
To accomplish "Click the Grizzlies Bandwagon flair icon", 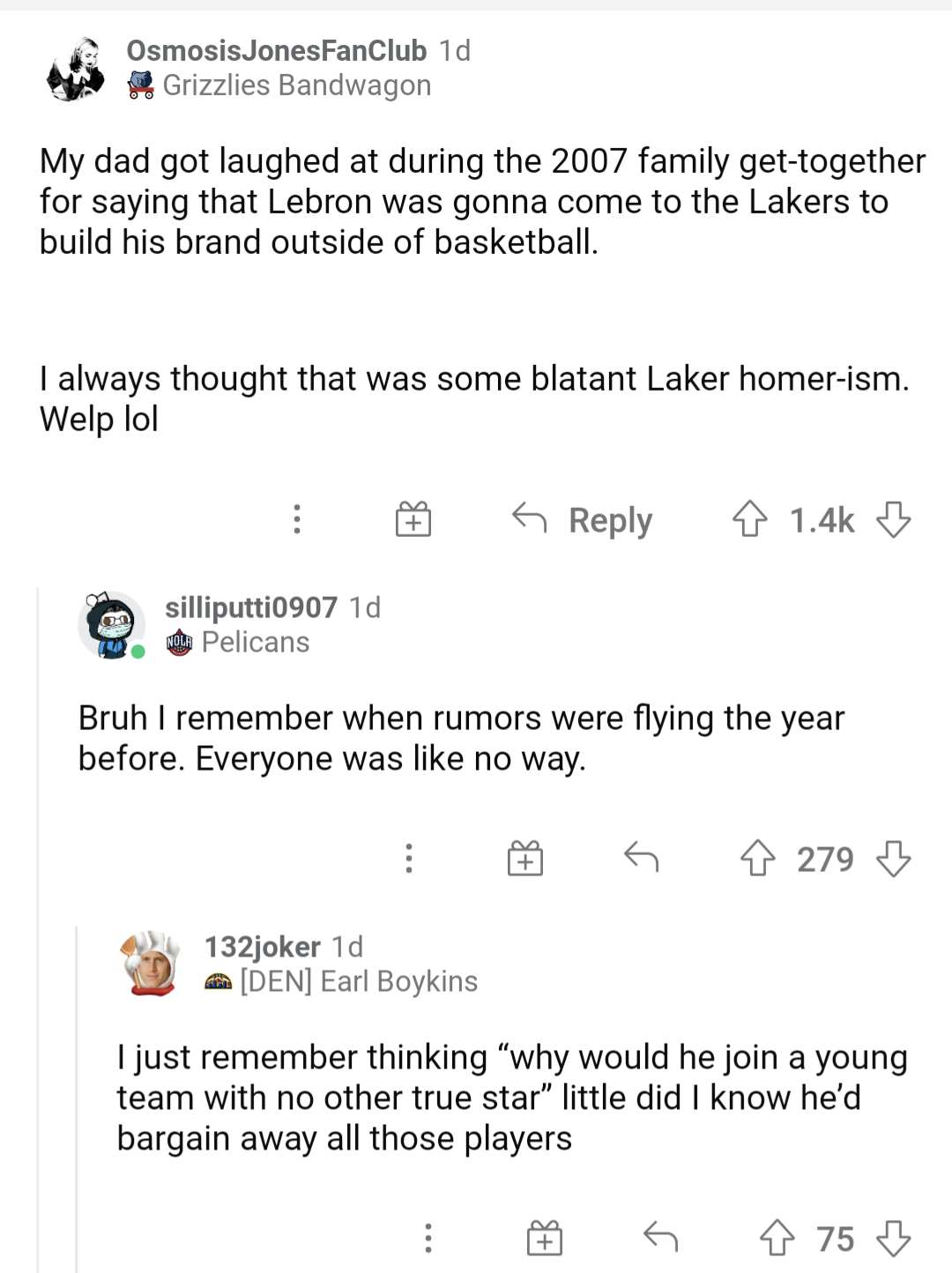I will (140, 84).
